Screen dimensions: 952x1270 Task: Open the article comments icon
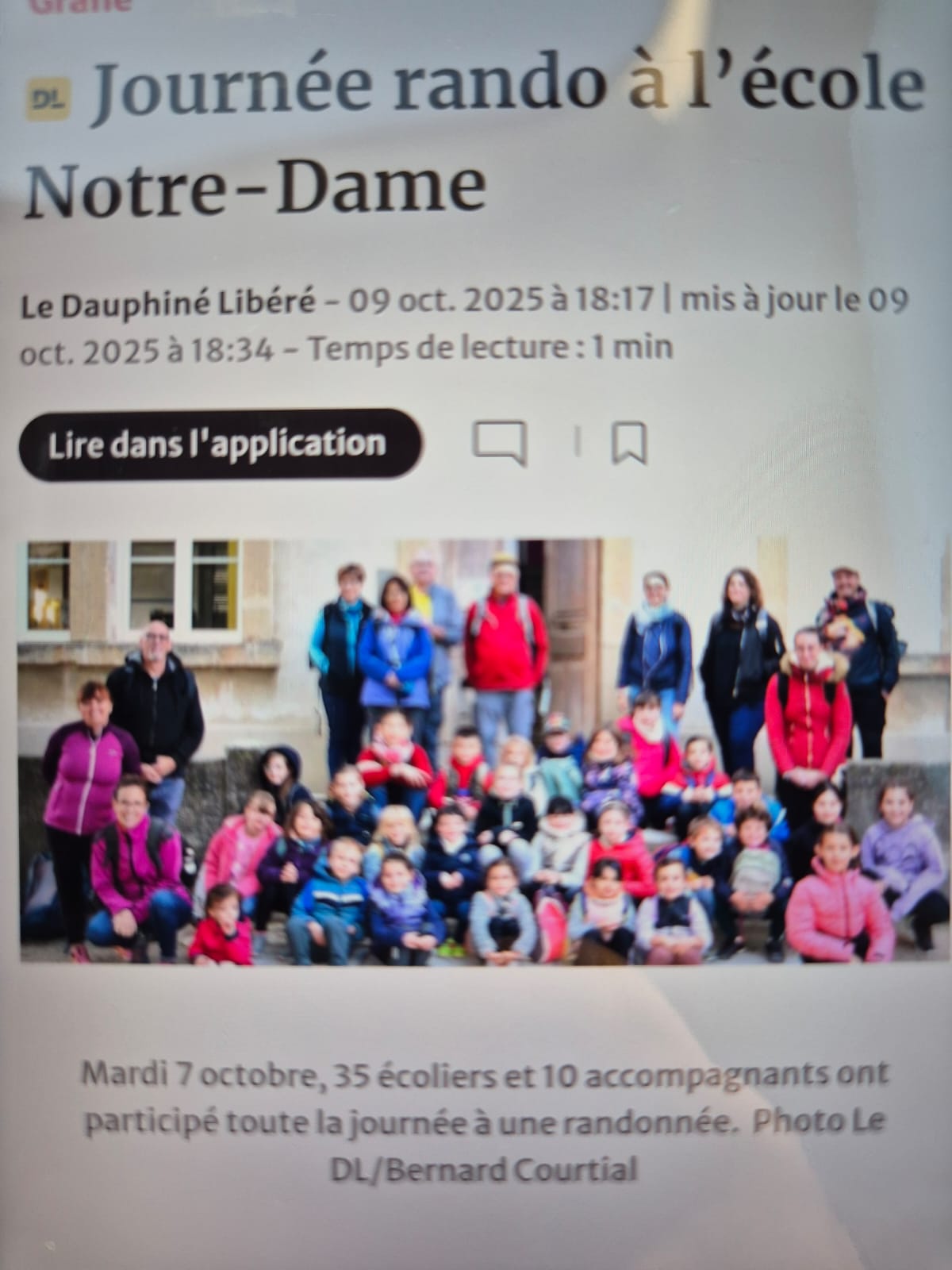499,441
